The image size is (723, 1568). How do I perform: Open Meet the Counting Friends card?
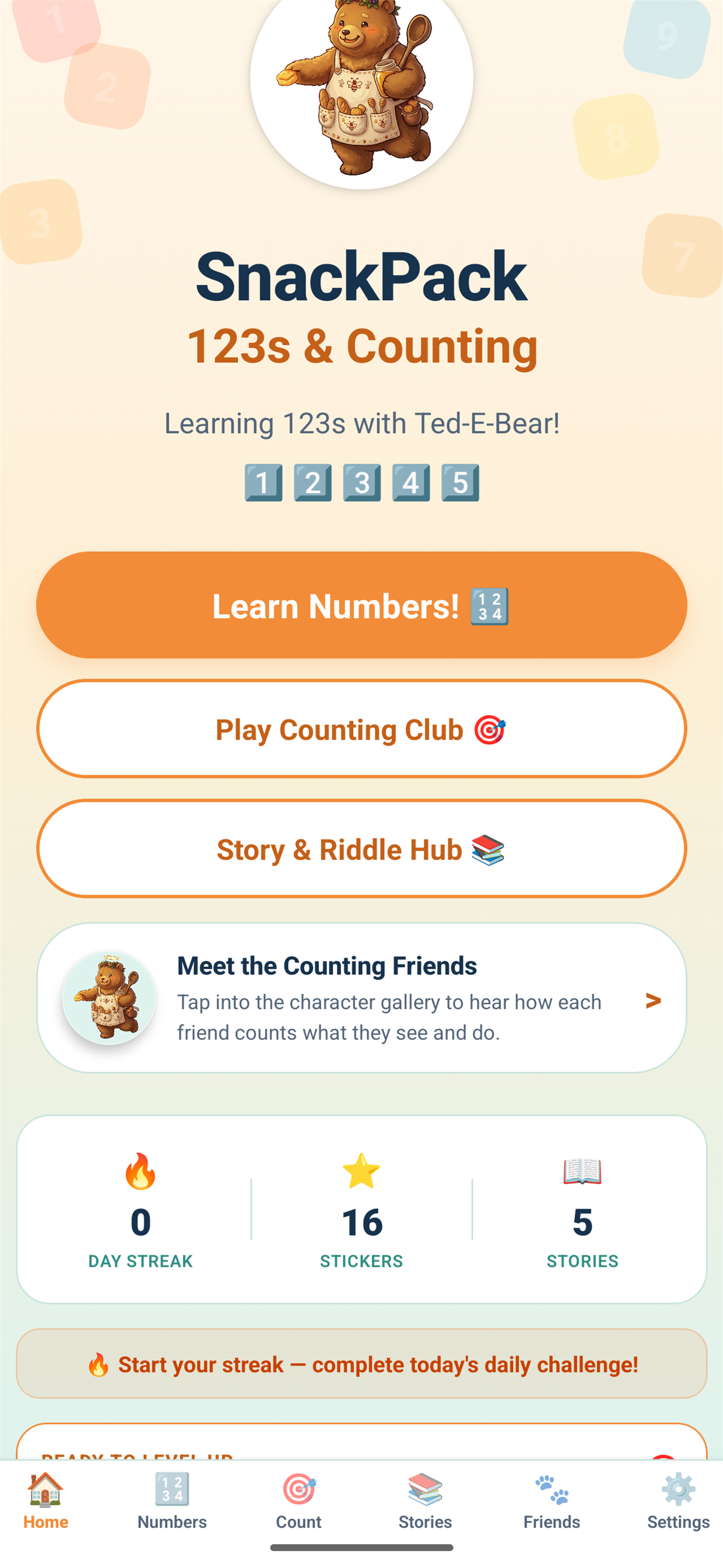coord(361,998)
